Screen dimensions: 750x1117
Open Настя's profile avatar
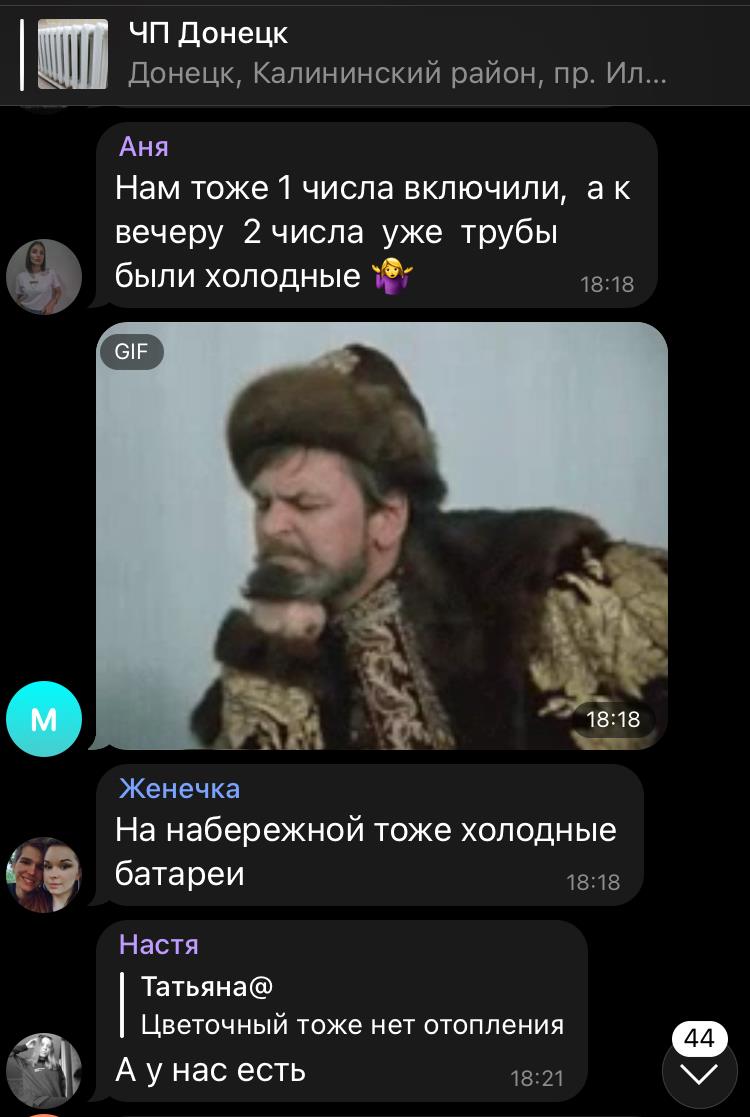(x=44, y=1069)
